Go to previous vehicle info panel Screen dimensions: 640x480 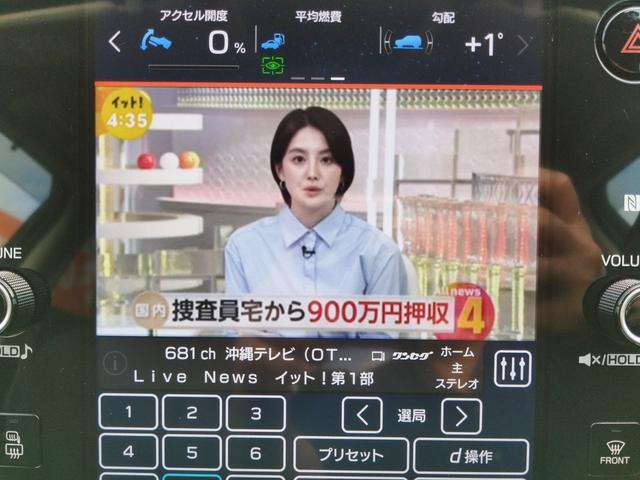point(114,42)
